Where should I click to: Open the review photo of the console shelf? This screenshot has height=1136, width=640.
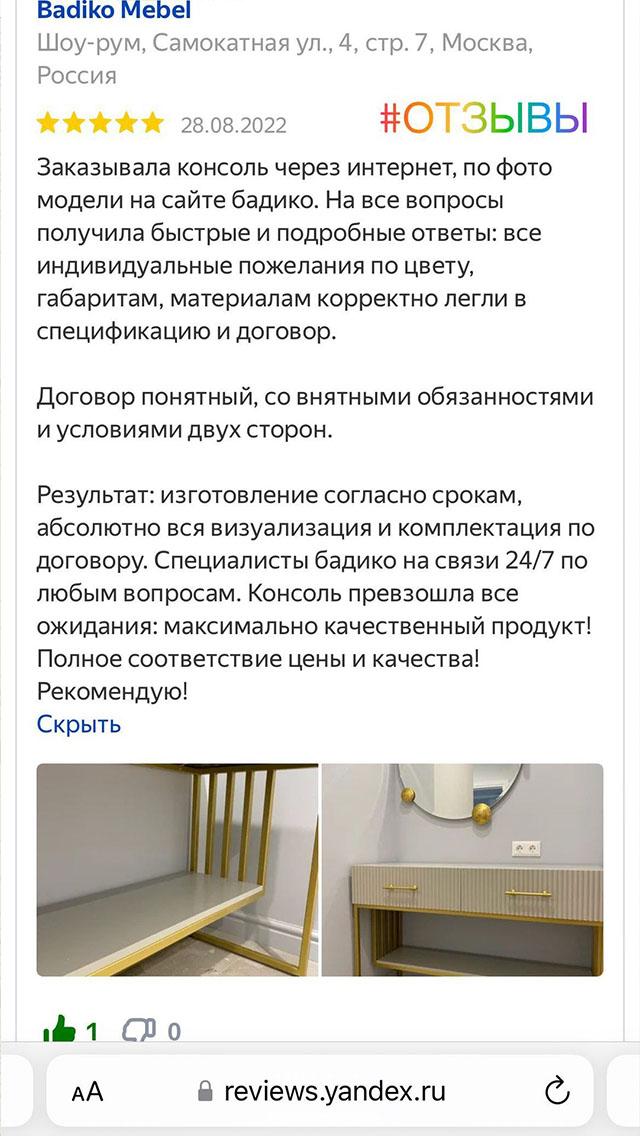(x=177, y=869)
